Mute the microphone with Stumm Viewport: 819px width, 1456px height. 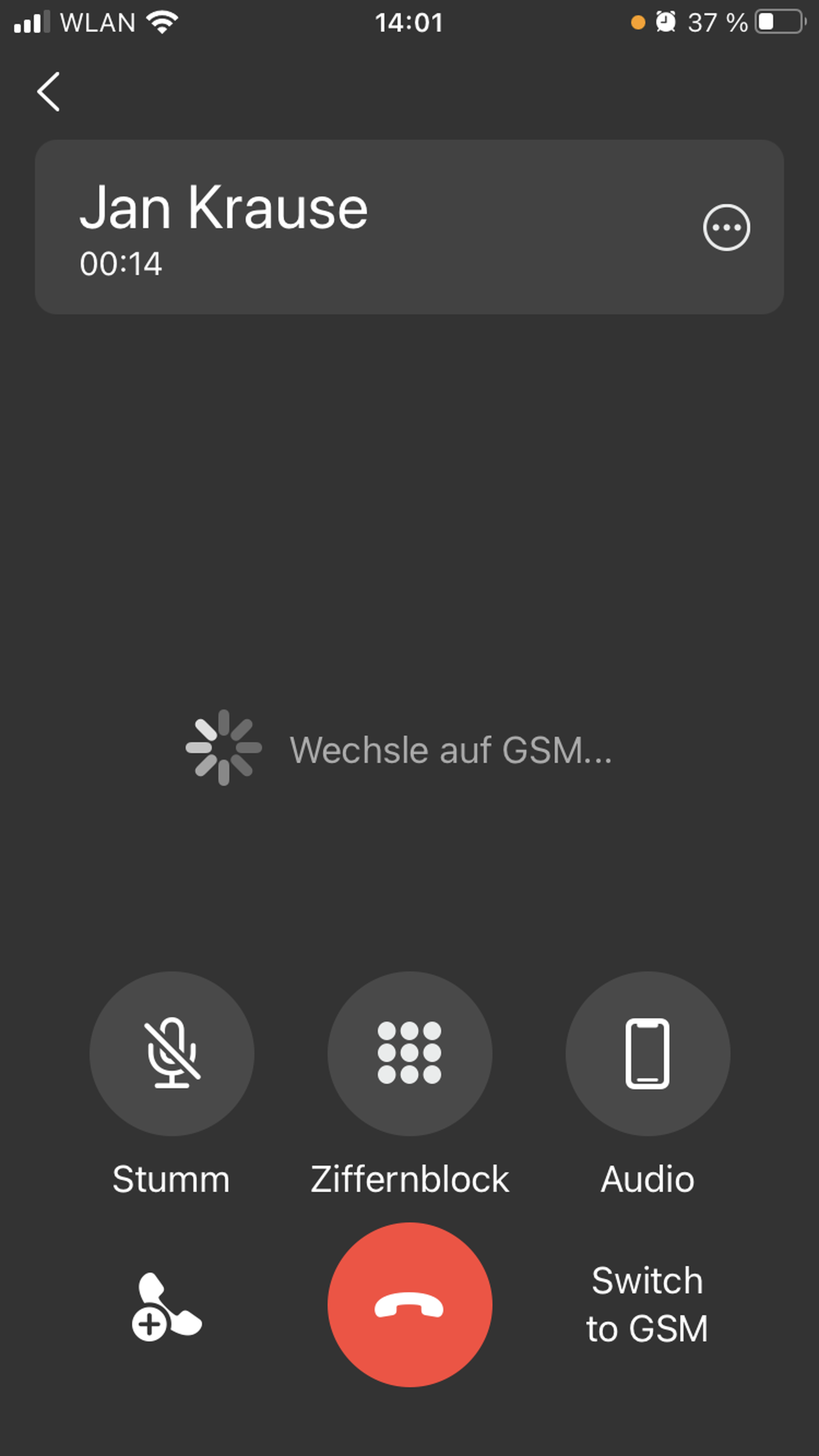point(172,1054)
